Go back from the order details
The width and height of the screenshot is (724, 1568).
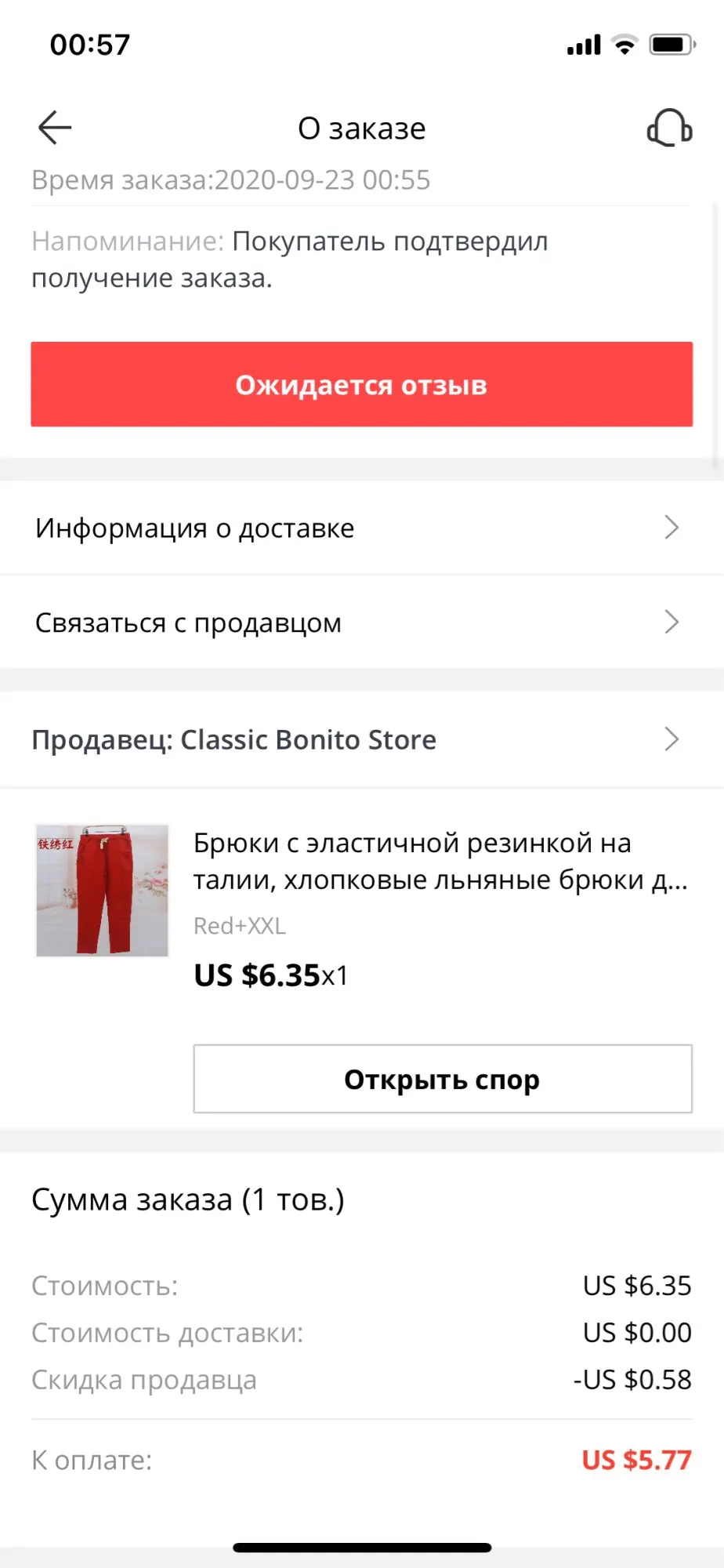click(55, 128)
